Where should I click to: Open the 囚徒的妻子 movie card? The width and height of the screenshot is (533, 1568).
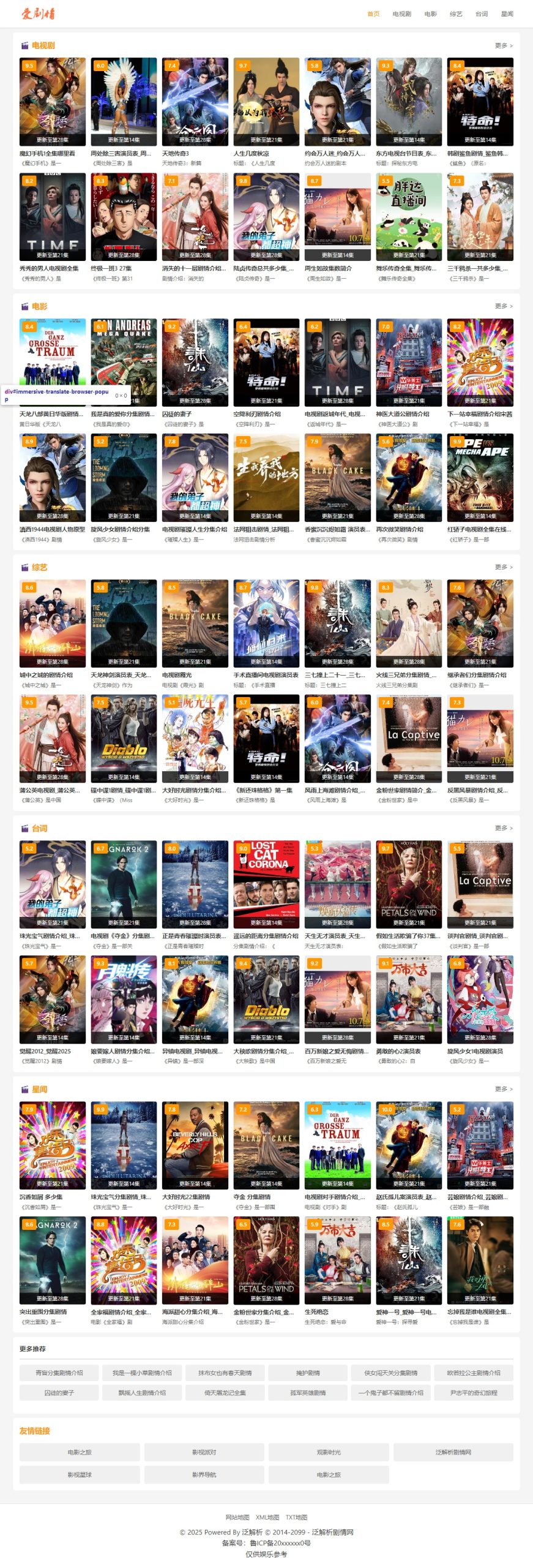click(x=195, y=363)
